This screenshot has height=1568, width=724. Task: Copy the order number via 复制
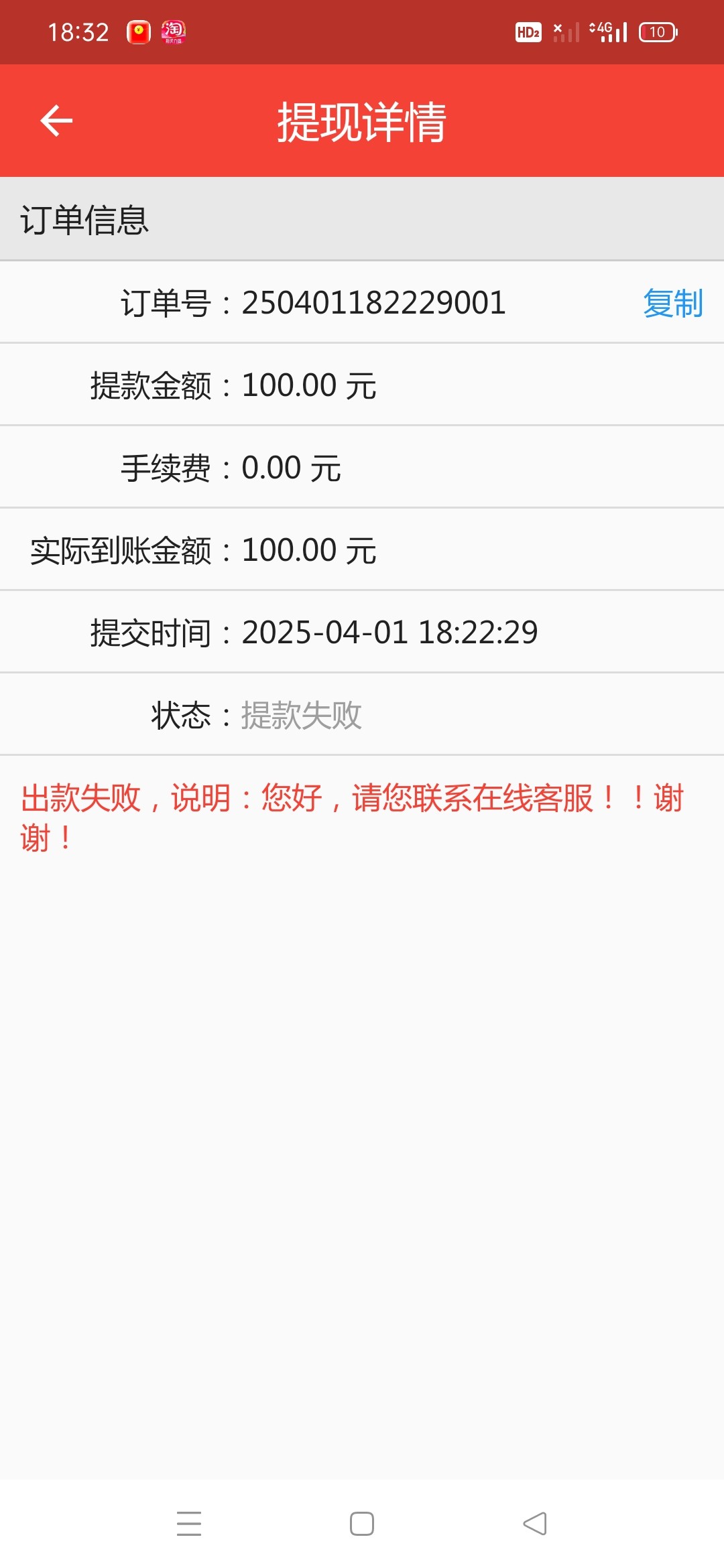click(x=672, y=303)
